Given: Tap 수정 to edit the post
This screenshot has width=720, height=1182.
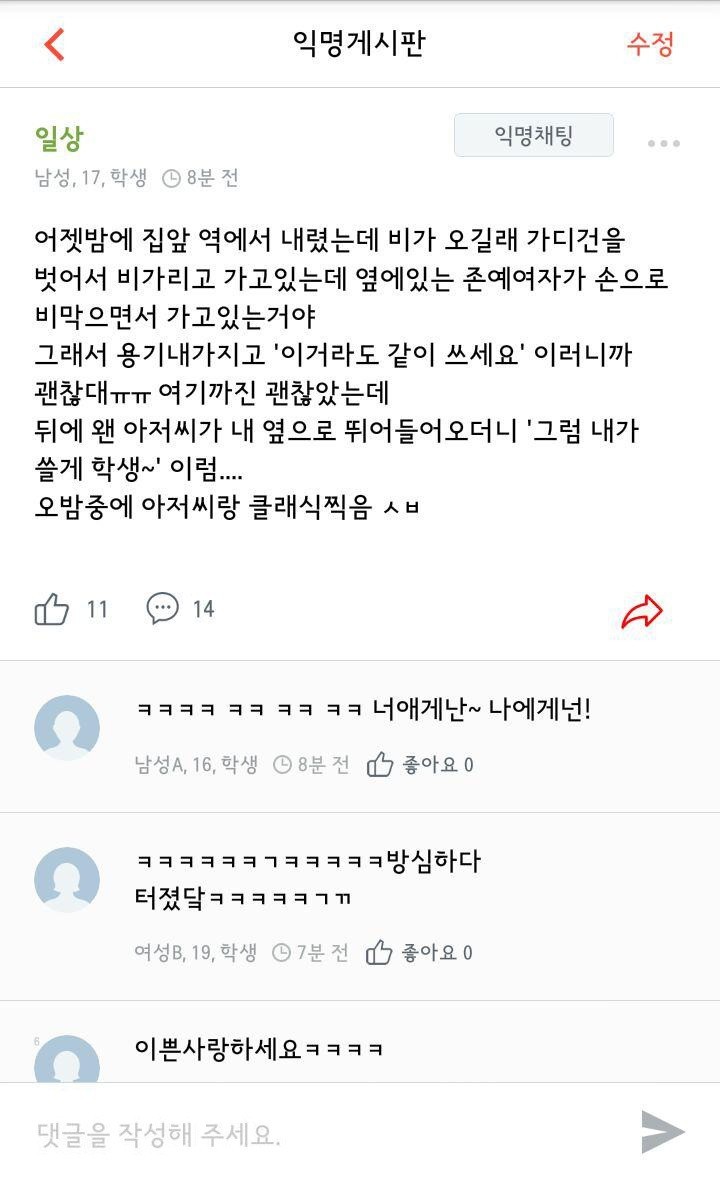Looking at the screenshot, I should click(649, 44).
